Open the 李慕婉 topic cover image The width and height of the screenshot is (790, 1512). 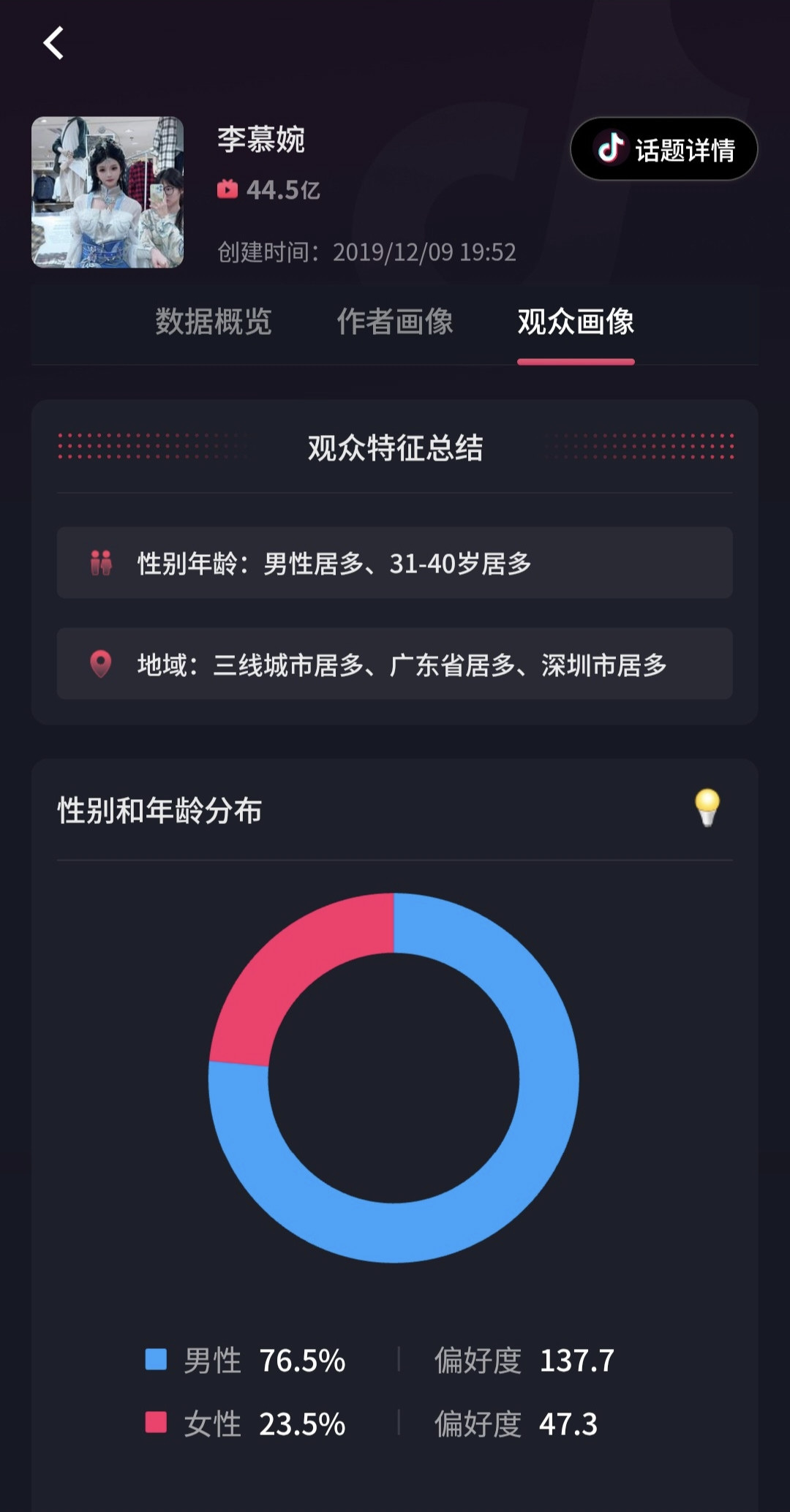[x=108, y=192]
